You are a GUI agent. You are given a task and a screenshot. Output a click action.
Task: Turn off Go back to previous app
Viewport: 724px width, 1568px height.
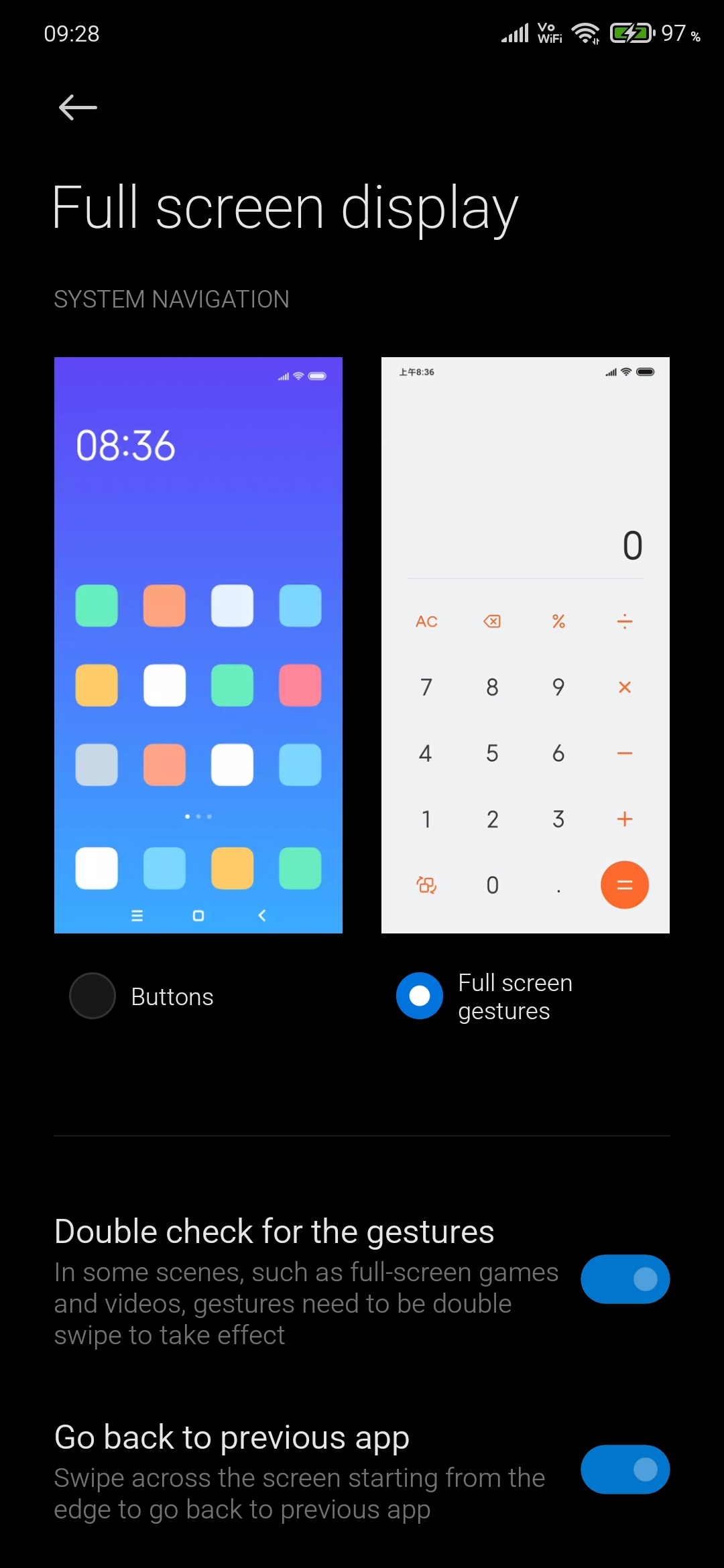[x=625, y=1469]
